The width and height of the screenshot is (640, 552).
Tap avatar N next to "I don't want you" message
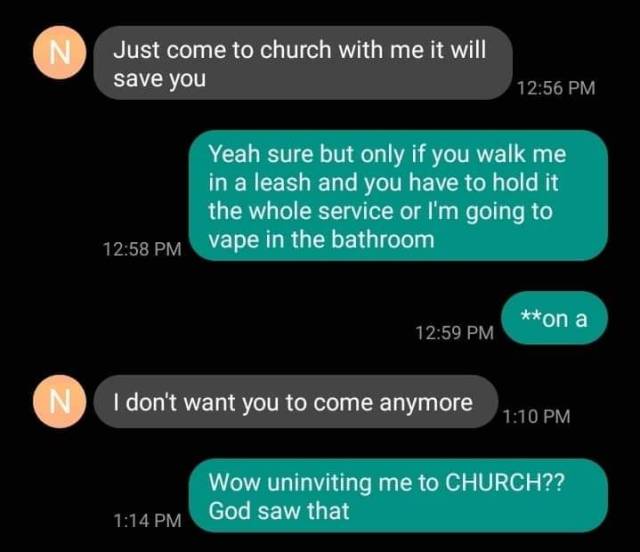click(x=55, y=402)
